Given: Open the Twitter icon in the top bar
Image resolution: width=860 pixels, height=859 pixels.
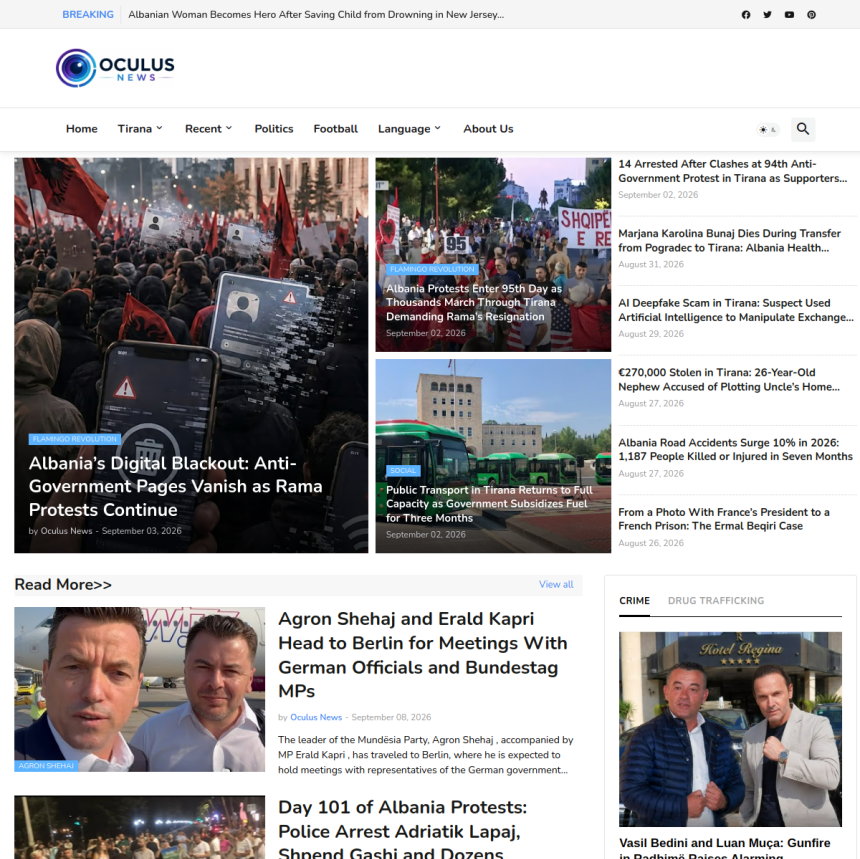Looking at the screenshot, I should click(767, 15).
